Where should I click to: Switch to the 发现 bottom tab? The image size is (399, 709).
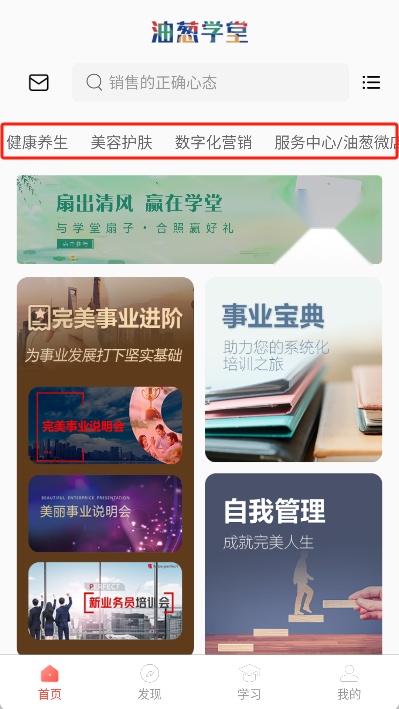tap(149, 682)
